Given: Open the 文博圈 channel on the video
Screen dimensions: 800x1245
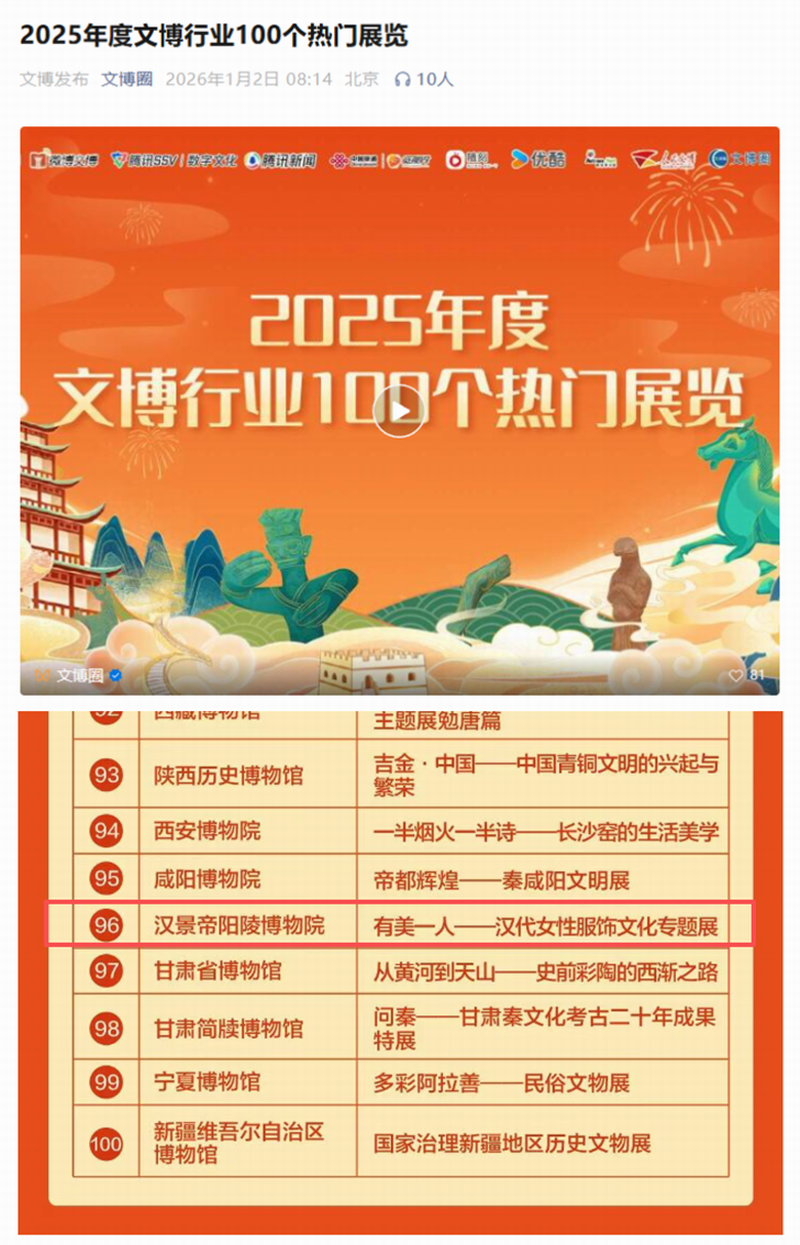Looking at the screenshot, I should click(79, 675).
